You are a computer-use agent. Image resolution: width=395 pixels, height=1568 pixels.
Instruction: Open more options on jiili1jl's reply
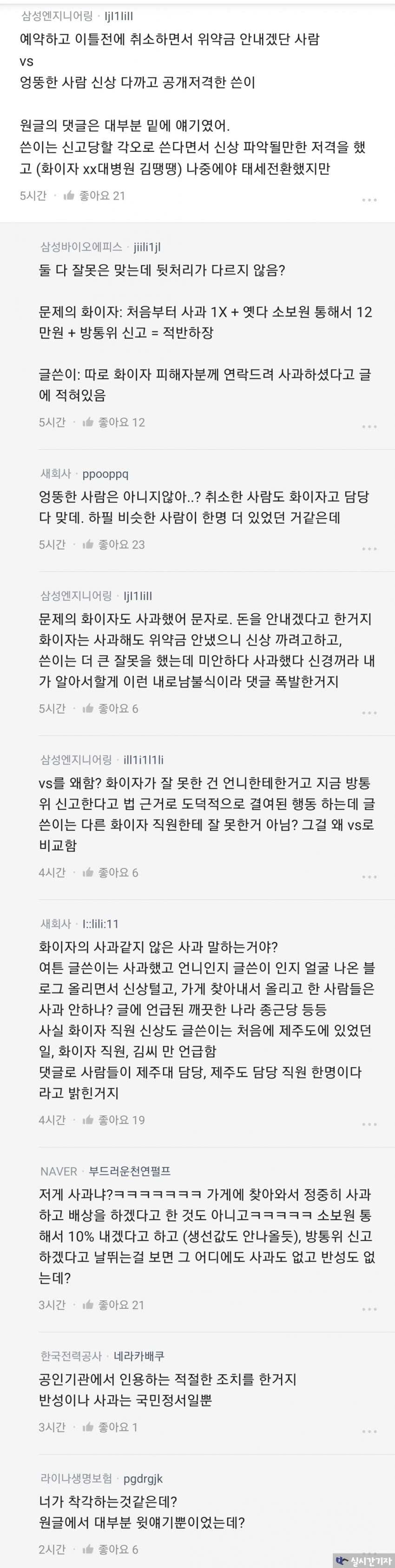(369, 426)
